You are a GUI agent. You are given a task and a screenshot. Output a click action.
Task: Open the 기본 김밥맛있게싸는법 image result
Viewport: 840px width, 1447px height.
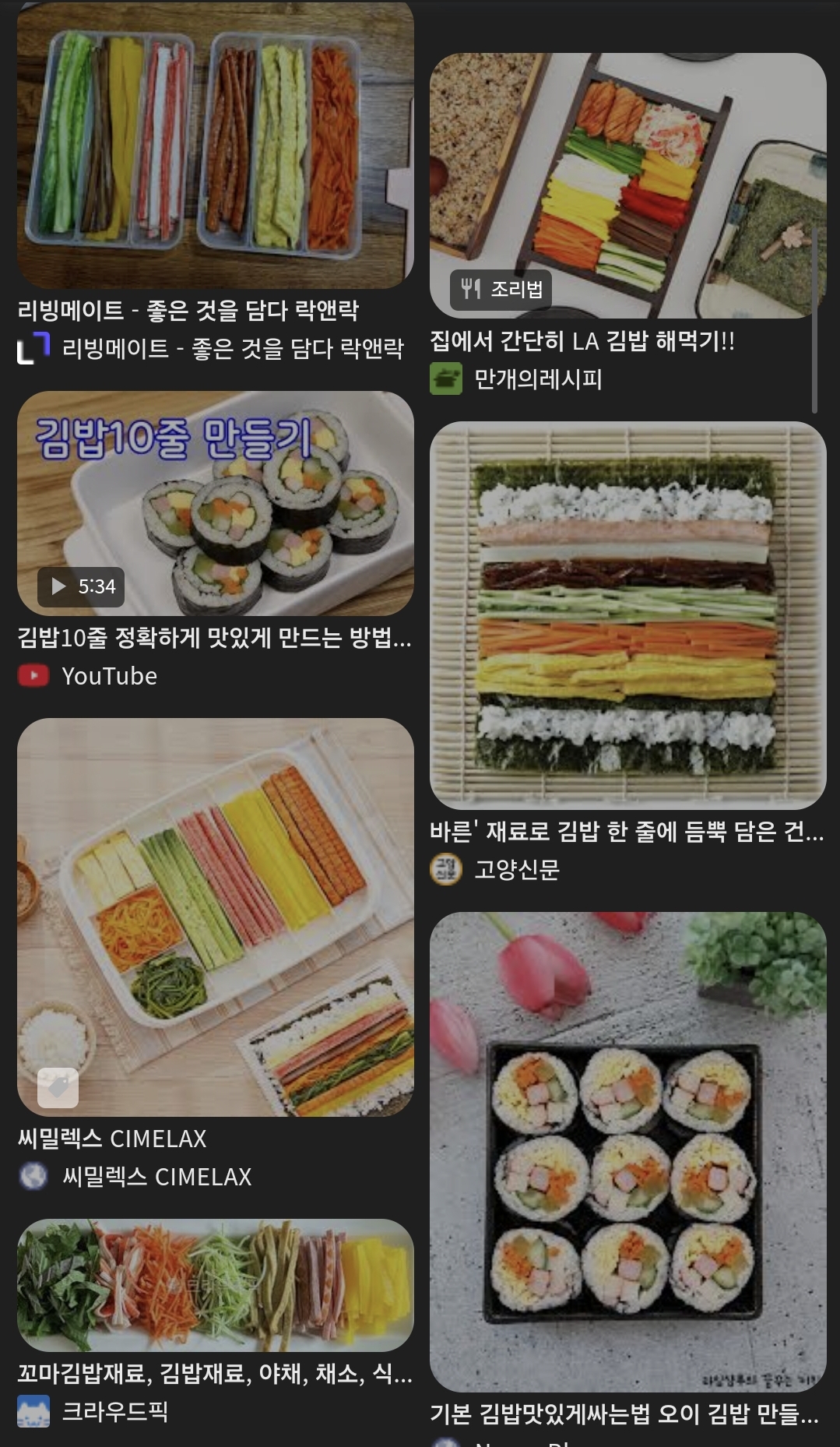pyautogui.click(x=627, y=1151)
